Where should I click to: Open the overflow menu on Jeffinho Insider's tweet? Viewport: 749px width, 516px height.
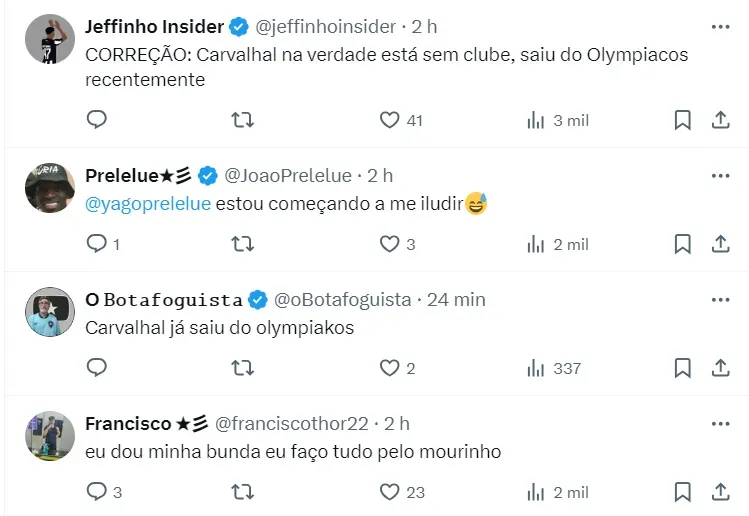(720, 26)
